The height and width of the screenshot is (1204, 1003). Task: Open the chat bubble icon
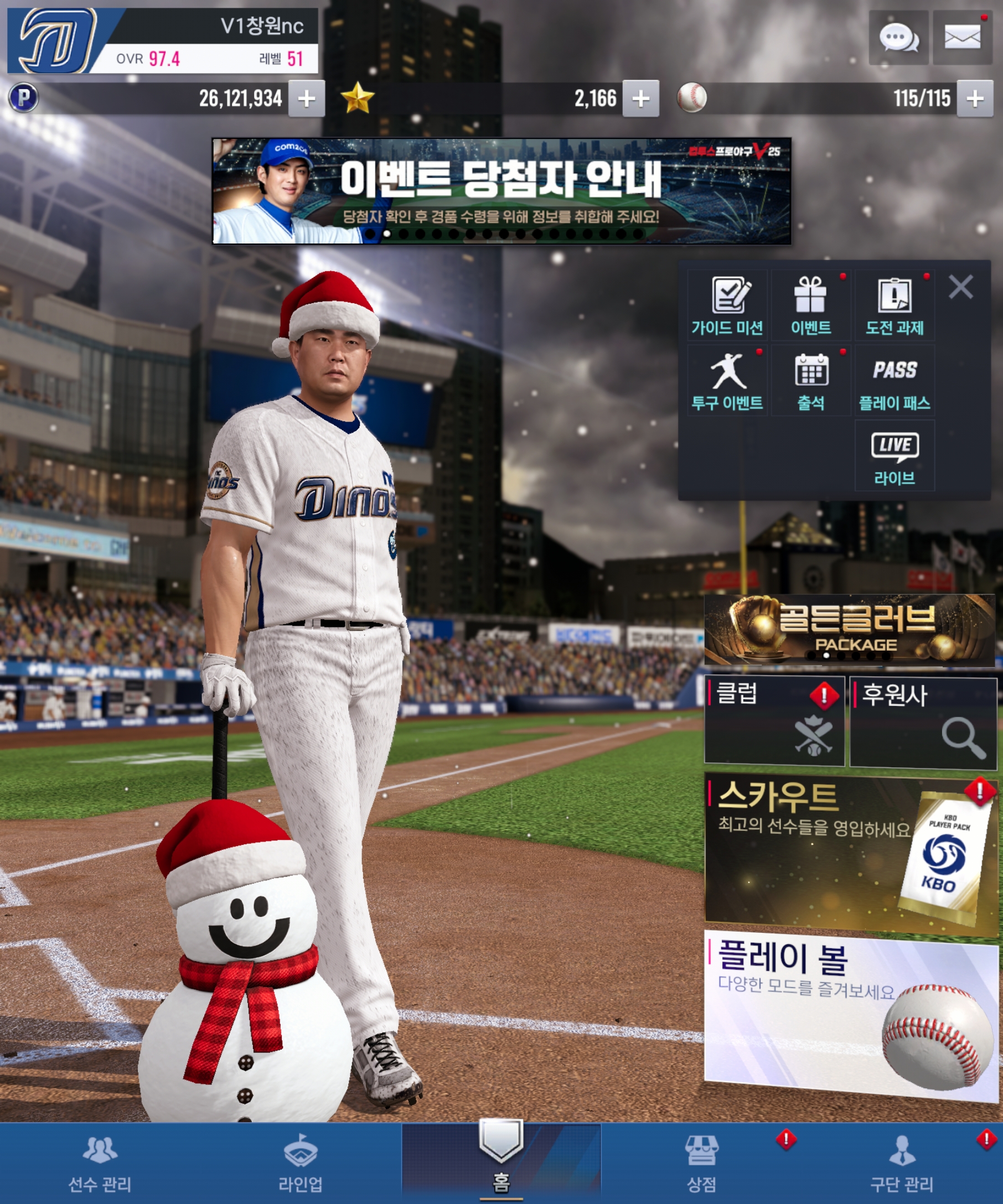tap(898, 38)
